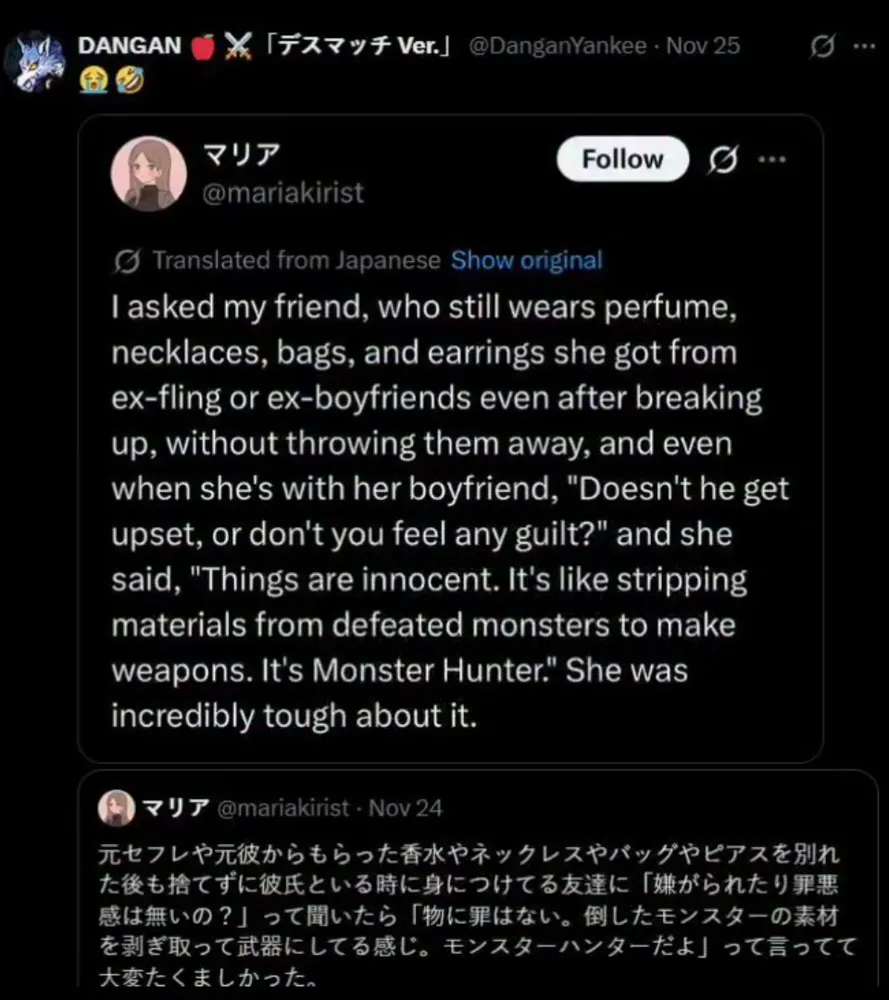The width and height of the screenshot is (889, 1000).
Task: Open DANGAN's profile avatar
Action: click(33, 62)
